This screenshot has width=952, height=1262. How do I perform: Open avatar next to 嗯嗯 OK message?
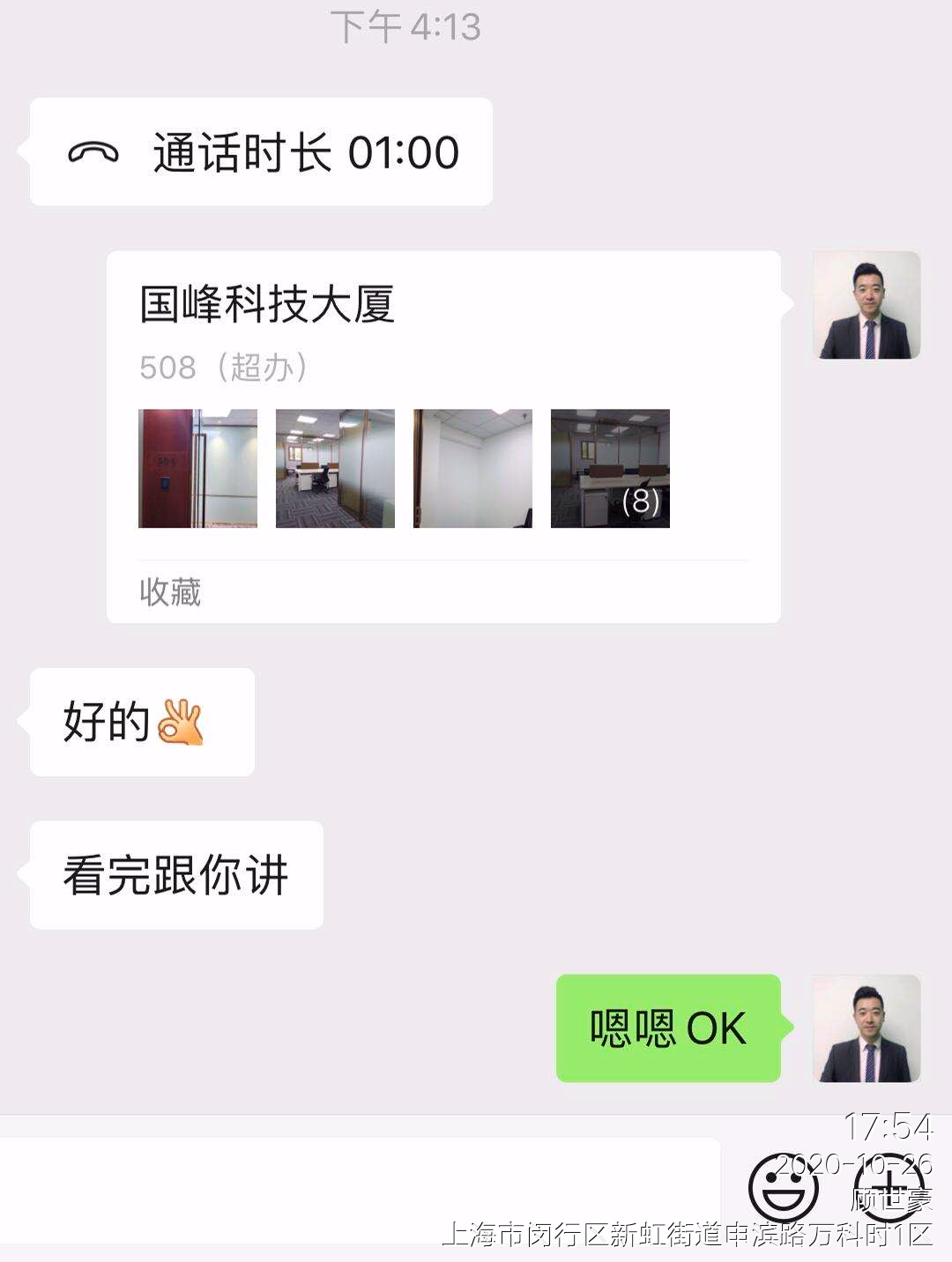(x=866, y=1028)
